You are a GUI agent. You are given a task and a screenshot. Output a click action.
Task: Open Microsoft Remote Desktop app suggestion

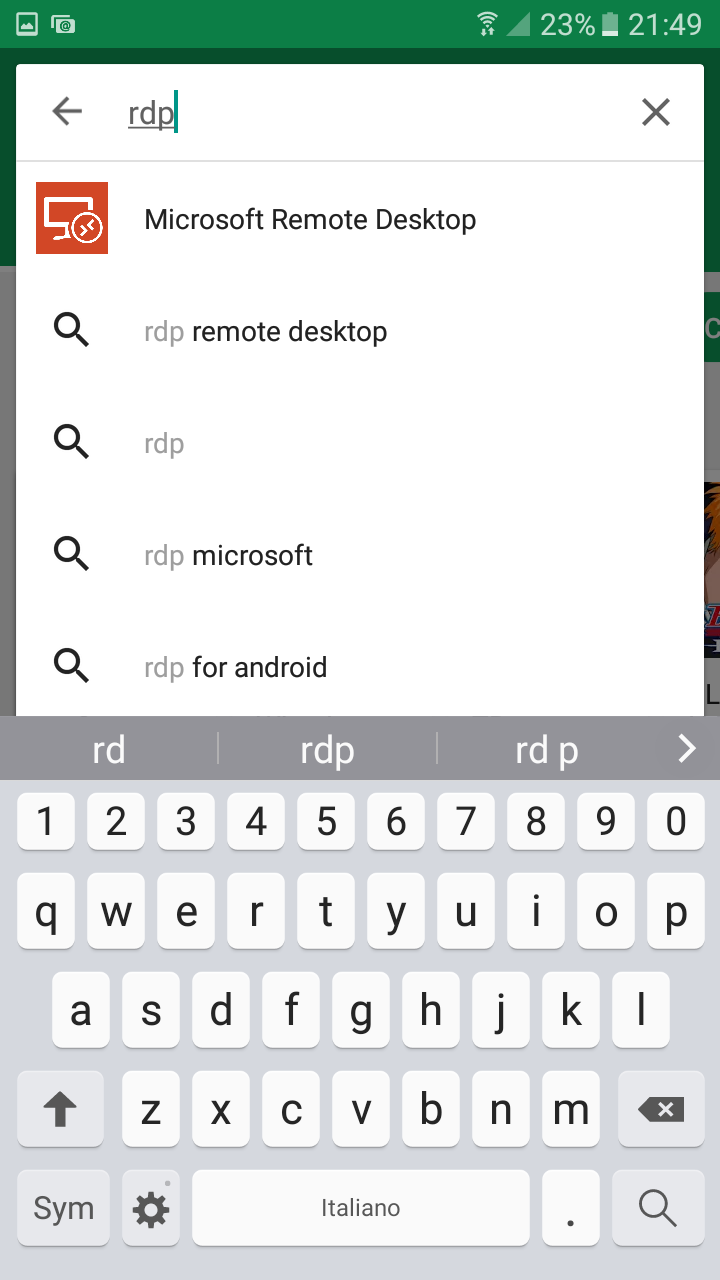pyautogui.click(x=310, y=219)
